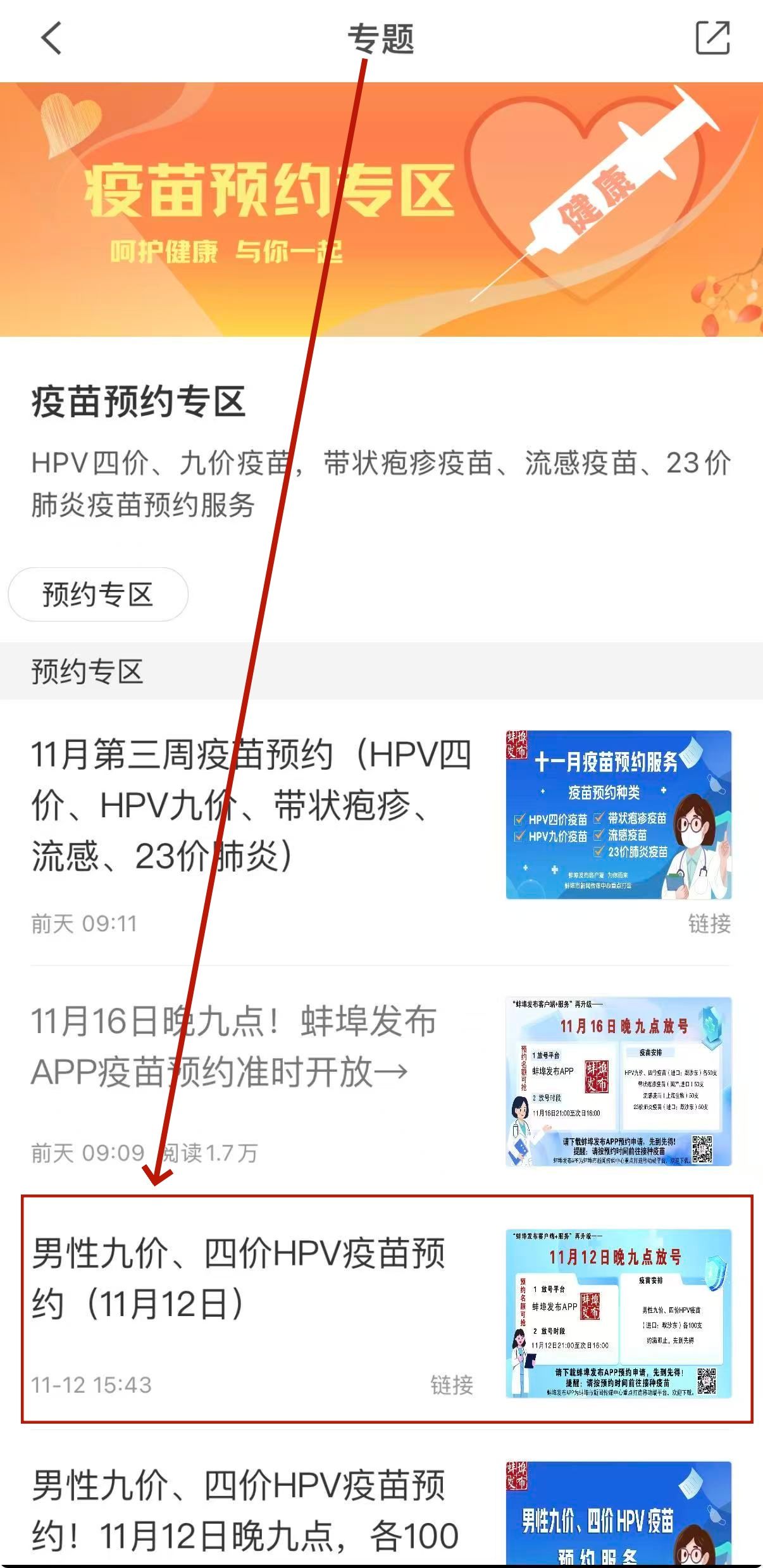The height and width of the screenshot is (1568, 763).
Task: Select the 预约专区 chip
Action: pos(98,594)
